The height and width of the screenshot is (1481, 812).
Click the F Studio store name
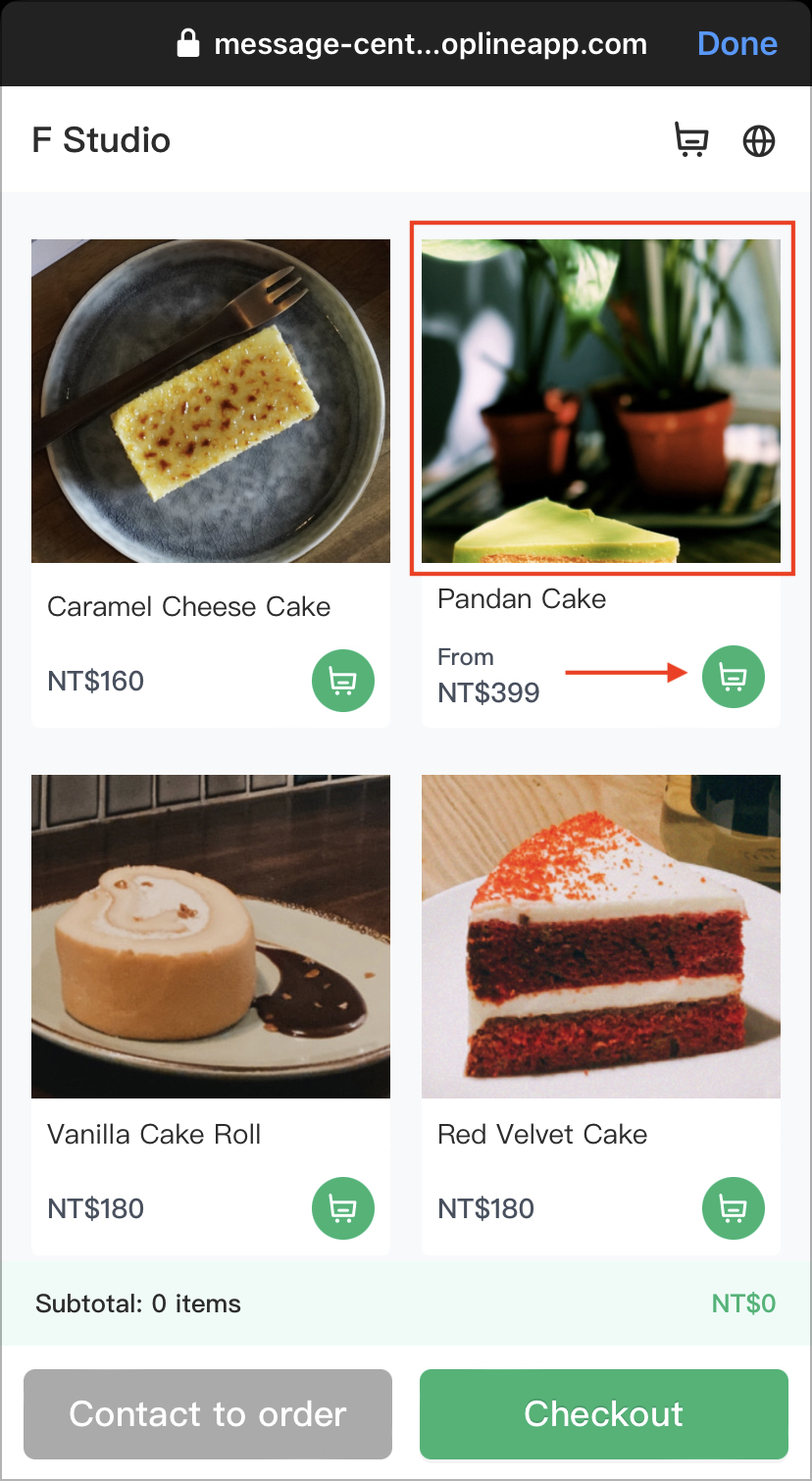point(100,139)
